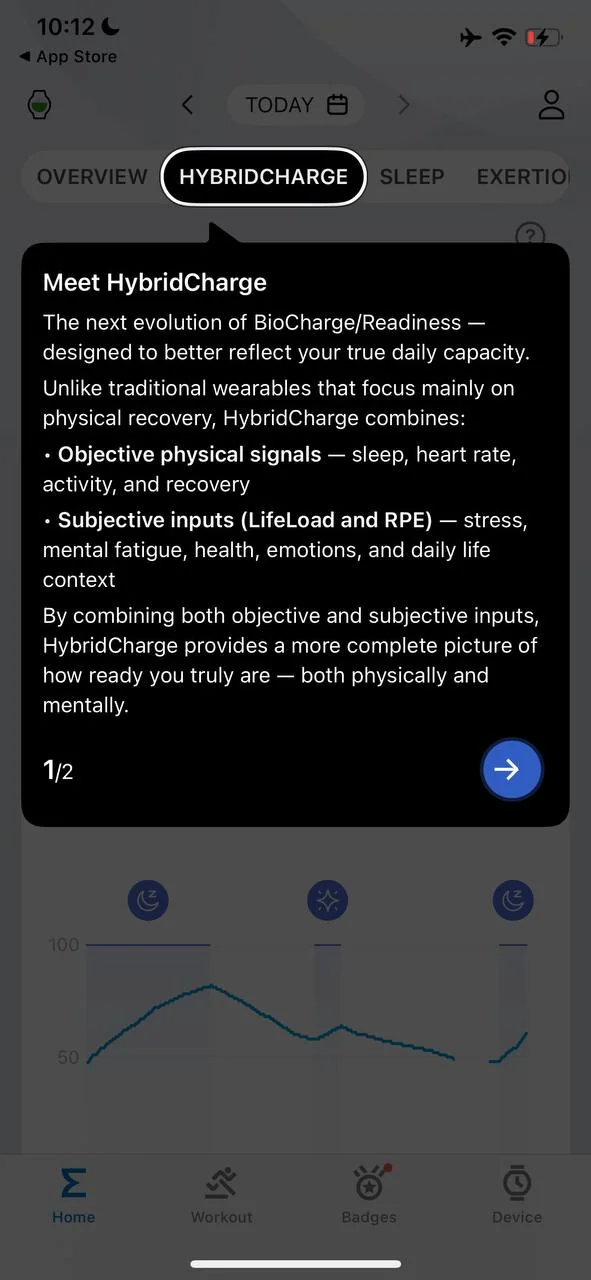The height and width of the screenshot is (1280, 591).
Task: Go to the previous day
Action: pos(187,104)
